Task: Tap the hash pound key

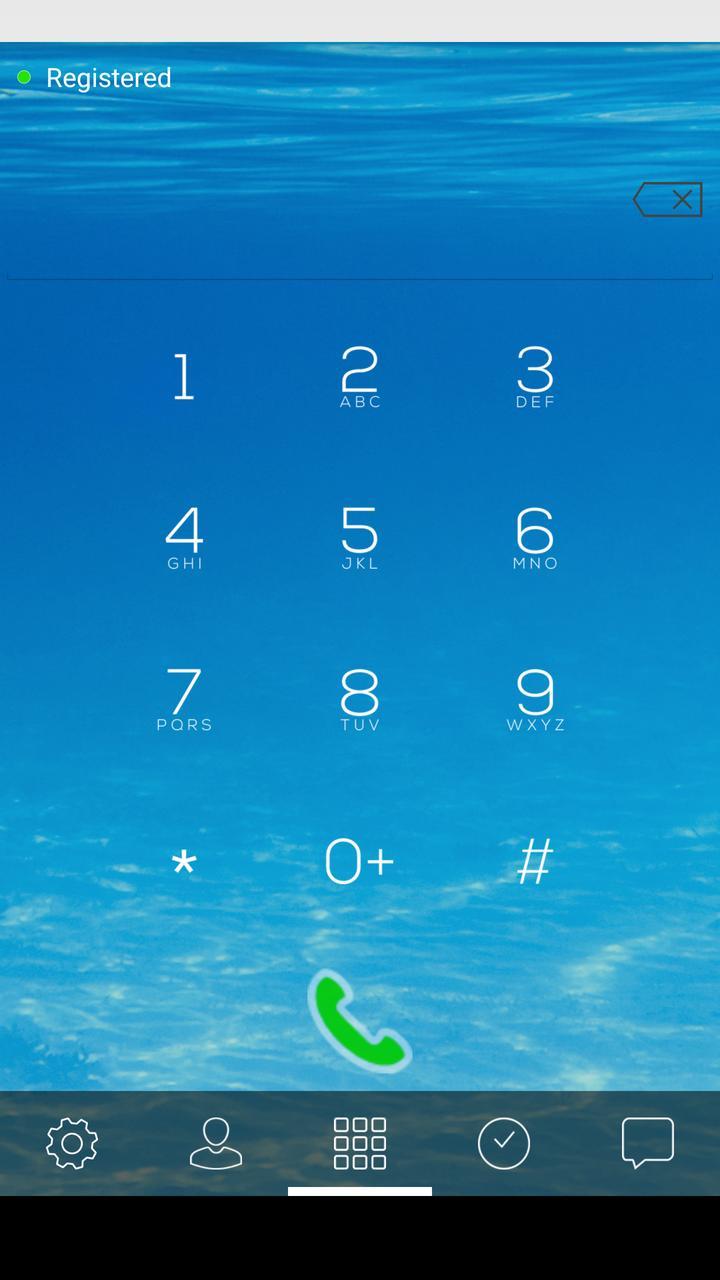Action: (x=535, y=861)
